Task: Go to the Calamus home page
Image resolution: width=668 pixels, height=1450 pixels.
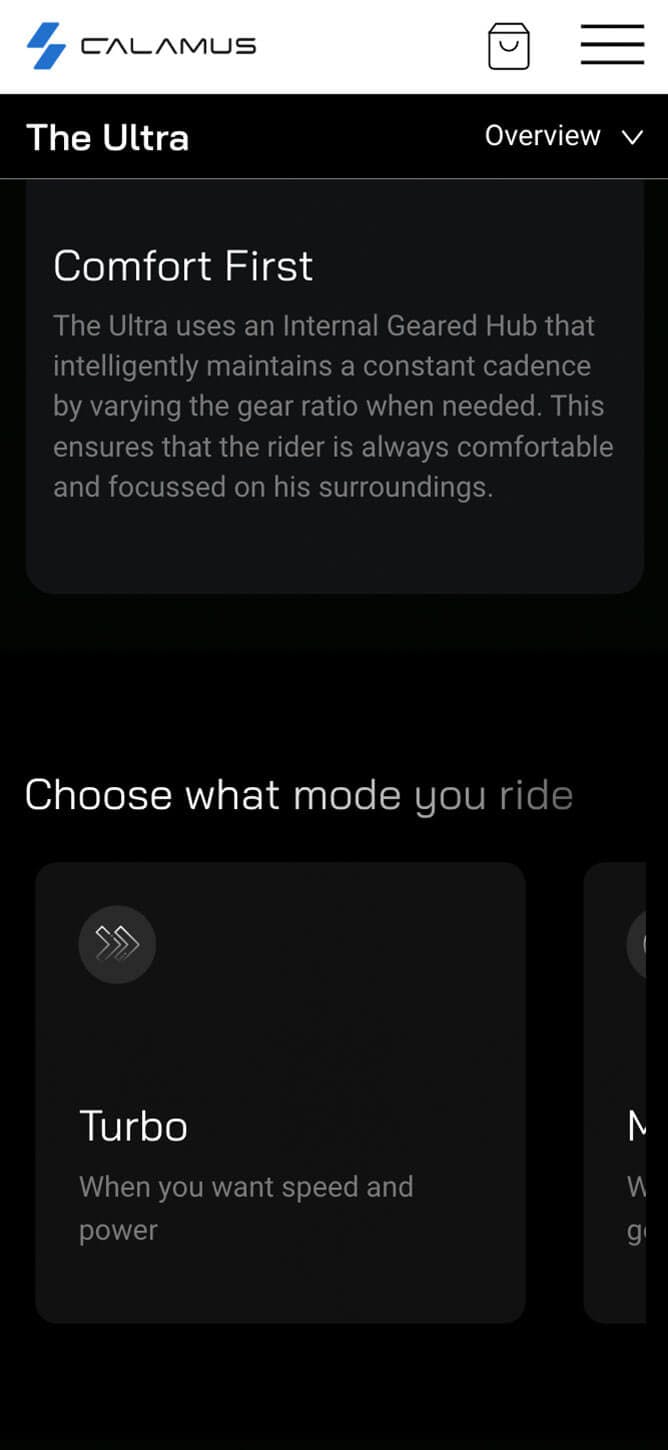Action: [141, 46]
